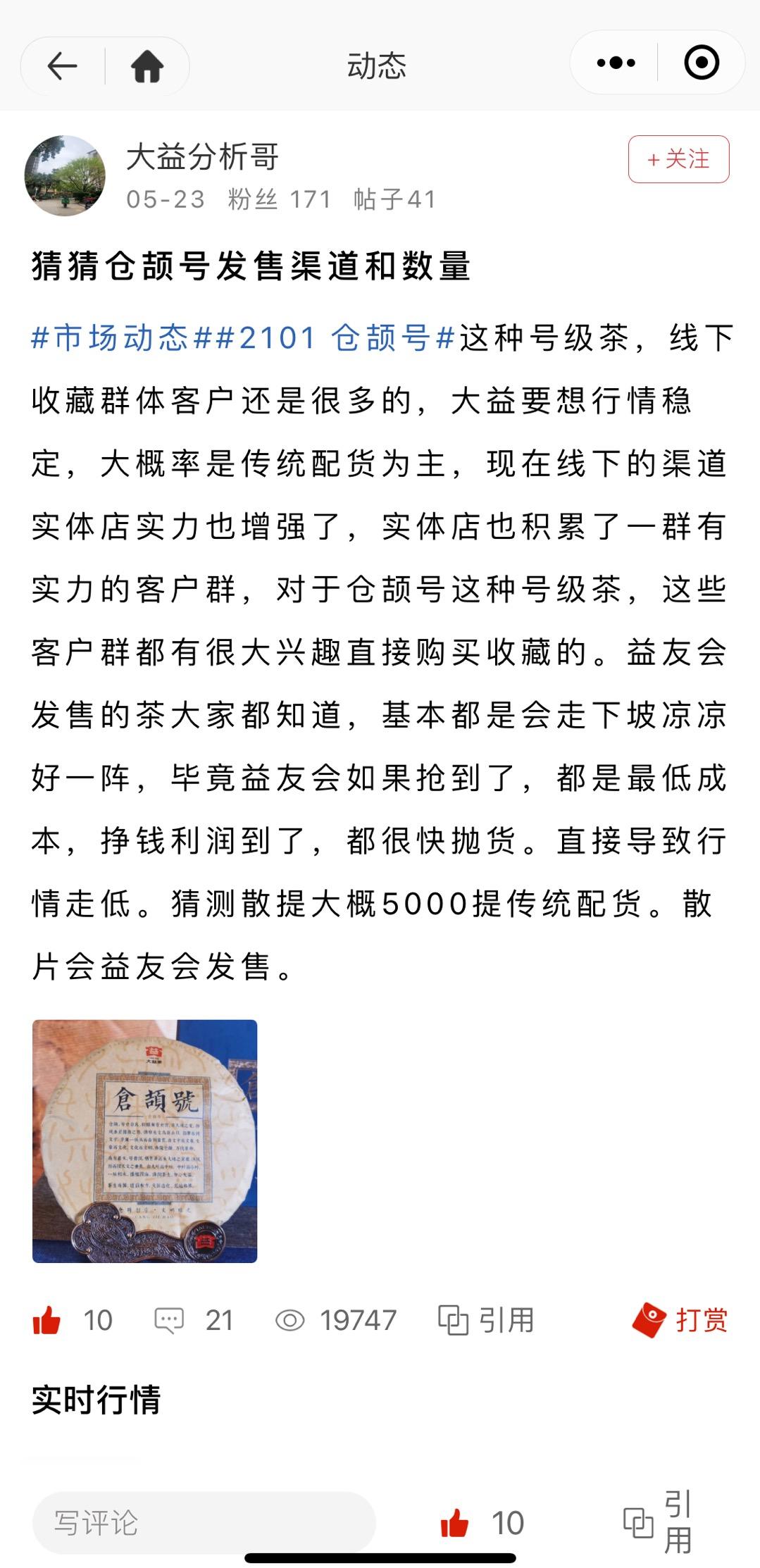View the 仓颉号 tea cake photo
This screenshot has height=1568, width=760.
144,1141
